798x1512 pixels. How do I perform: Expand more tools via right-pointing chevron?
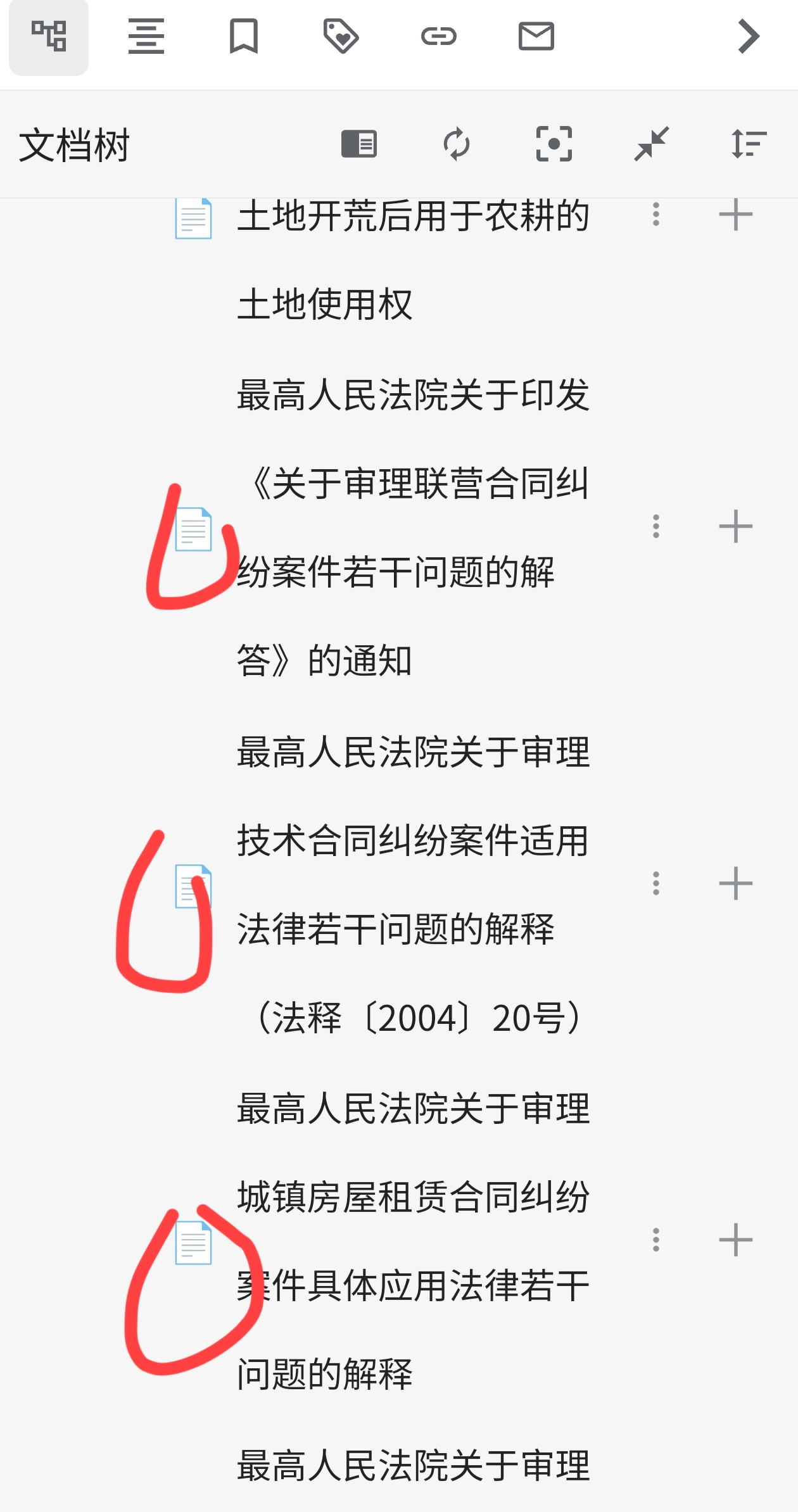click(x=747, y=37)
